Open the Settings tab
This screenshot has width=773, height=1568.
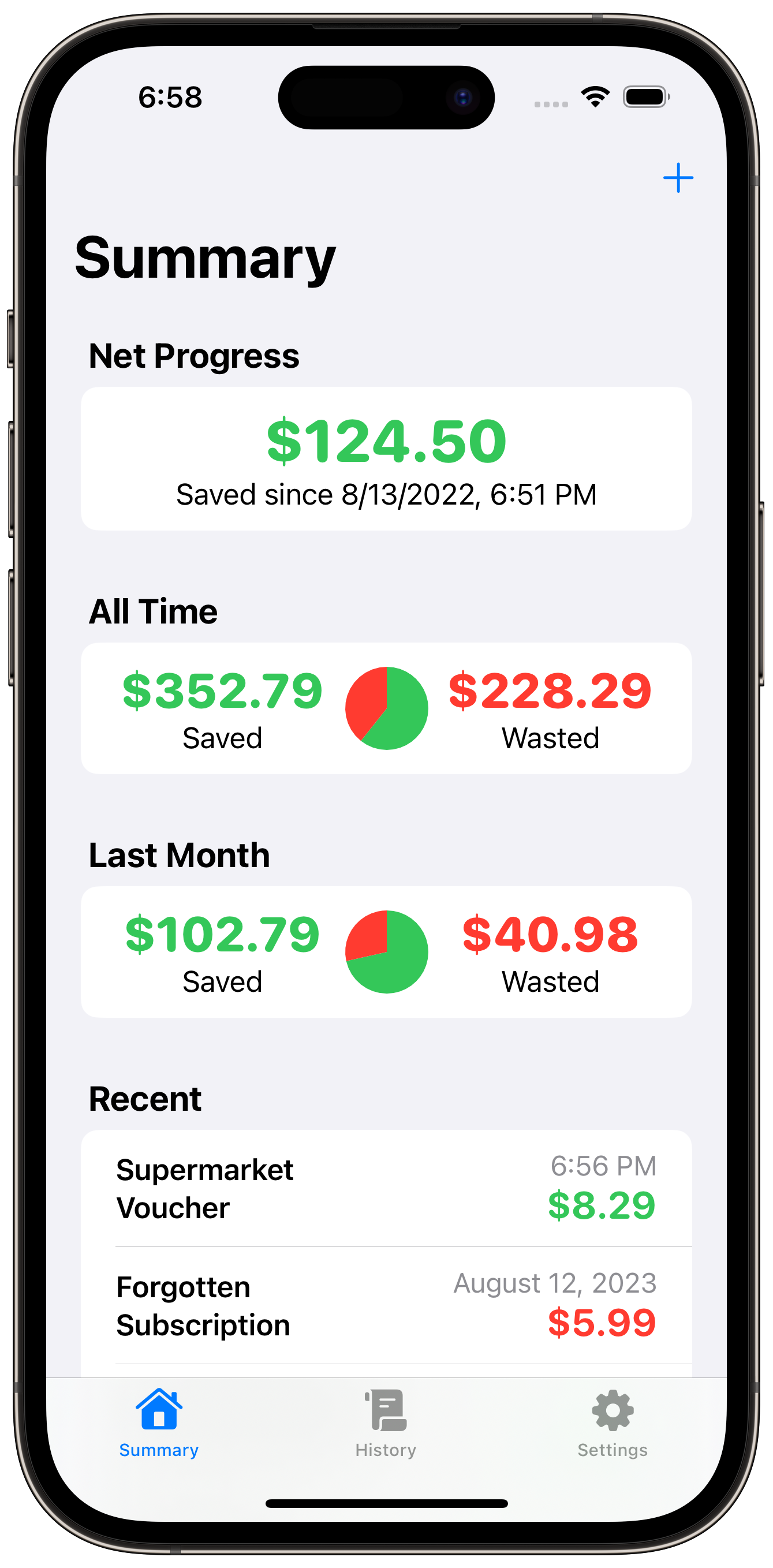(x=613, y=1423)
